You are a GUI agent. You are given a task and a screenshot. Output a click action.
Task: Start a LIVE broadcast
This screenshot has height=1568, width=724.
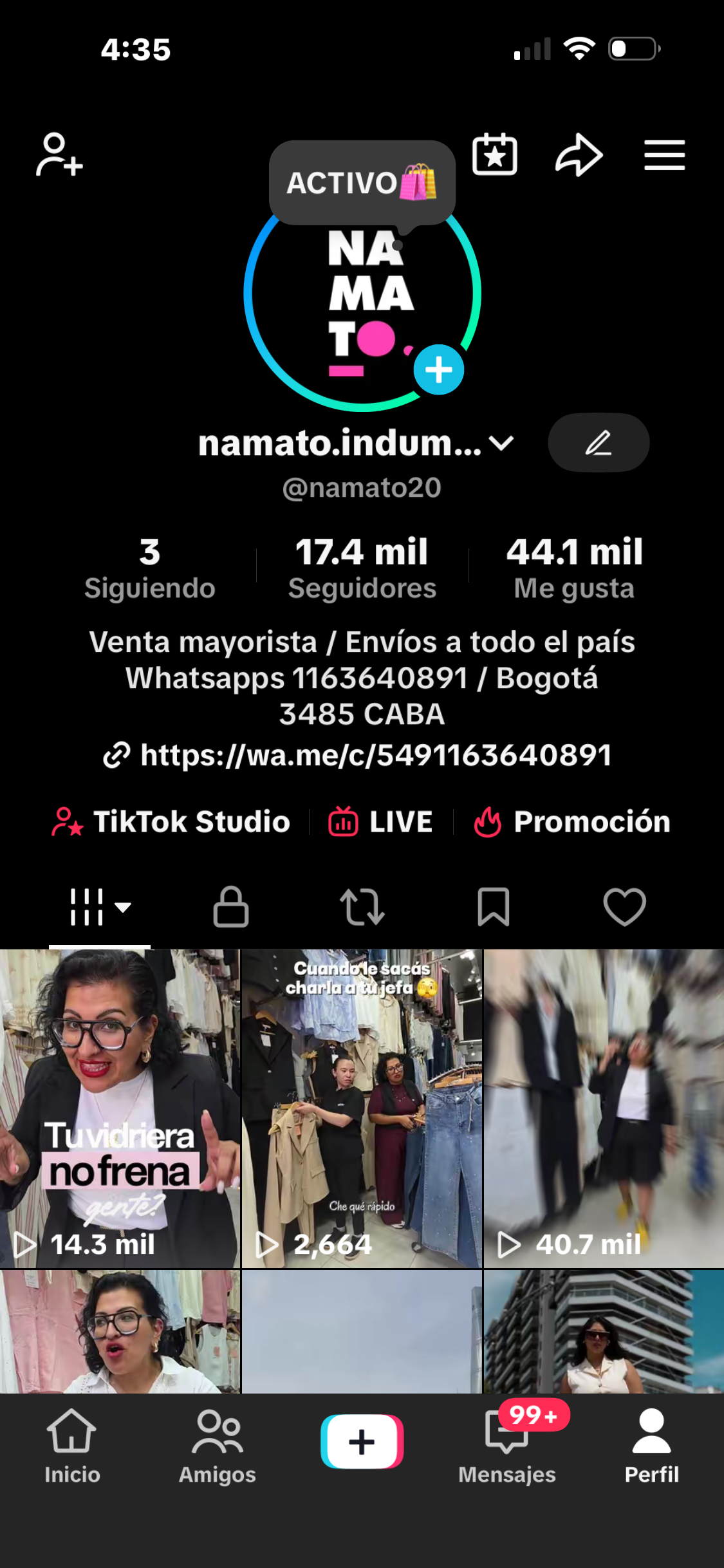pyautogui.click(x=381, y=822)
